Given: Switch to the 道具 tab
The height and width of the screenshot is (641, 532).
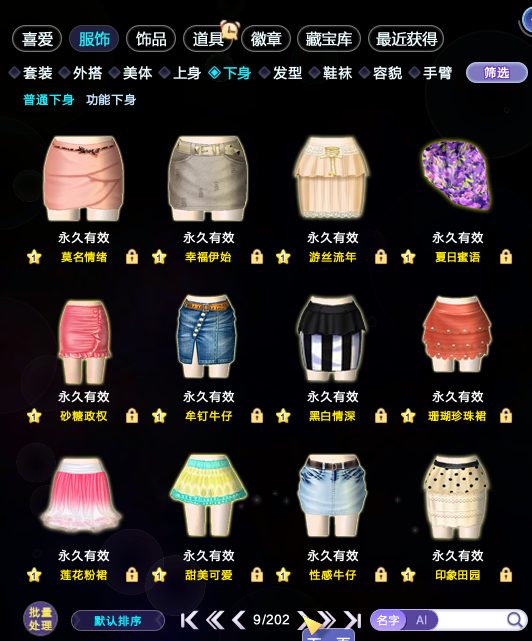Looking at the screenshot, I should coord(209,39).
